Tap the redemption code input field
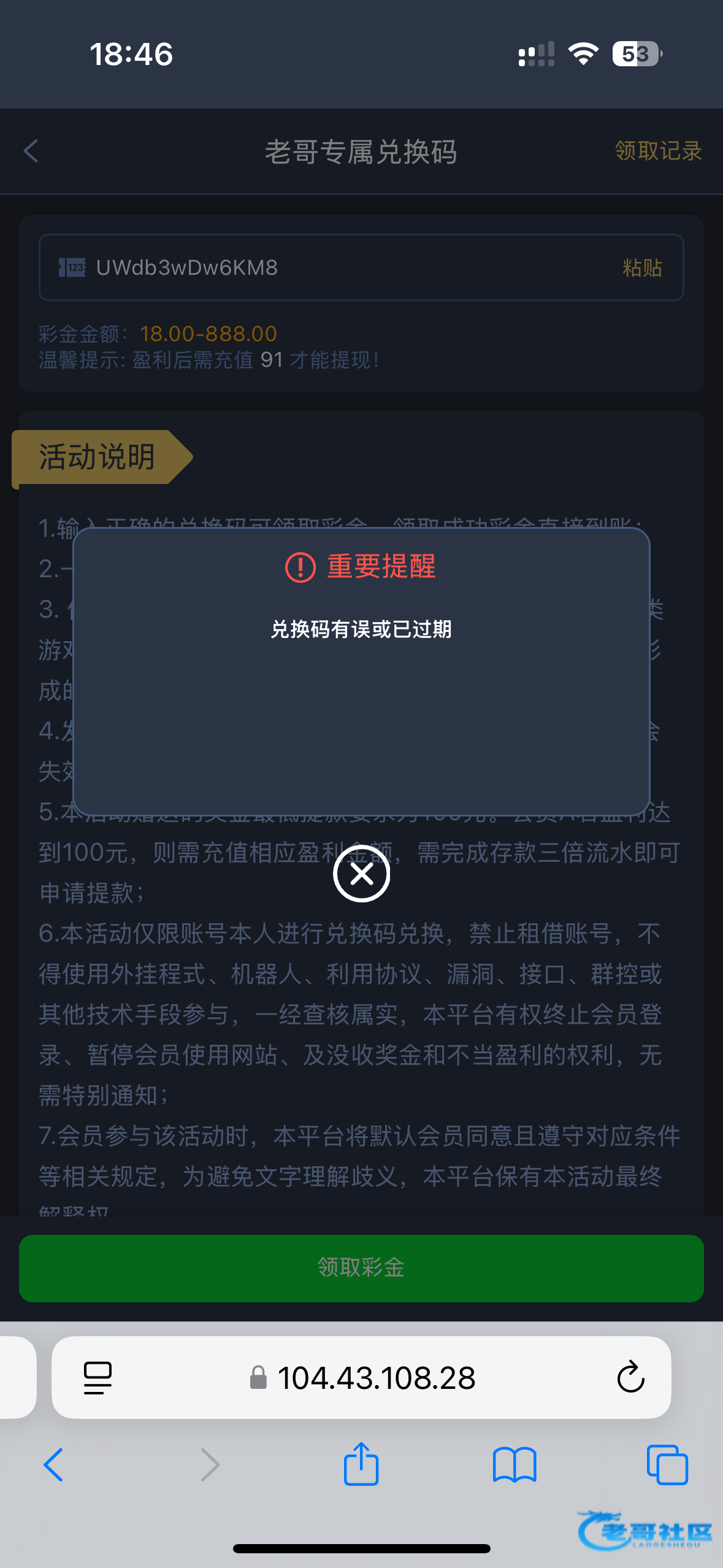 pyautogui.click(x=361, y=267)
